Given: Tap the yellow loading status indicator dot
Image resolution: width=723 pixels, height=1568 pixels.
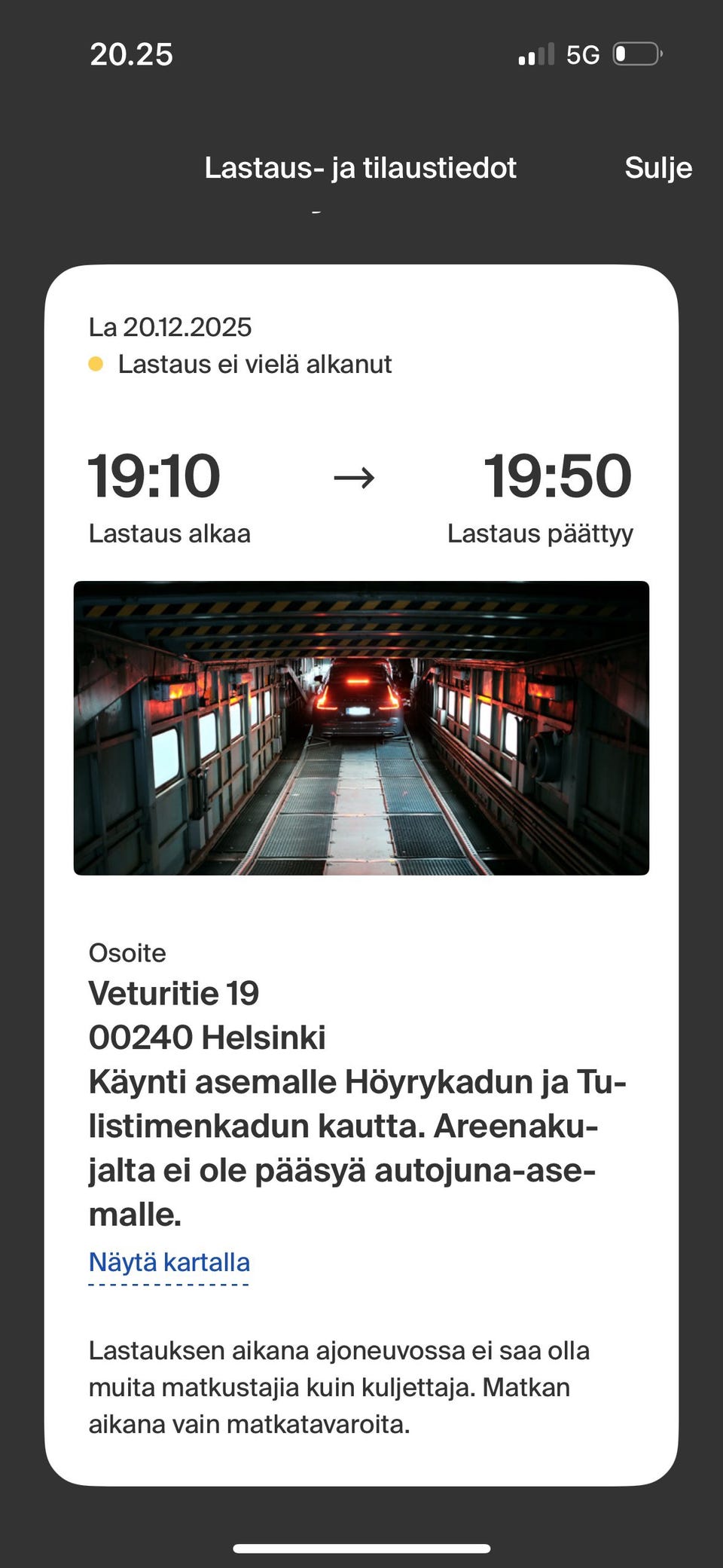Looking at the screenshot, I should tap(96, 364).
